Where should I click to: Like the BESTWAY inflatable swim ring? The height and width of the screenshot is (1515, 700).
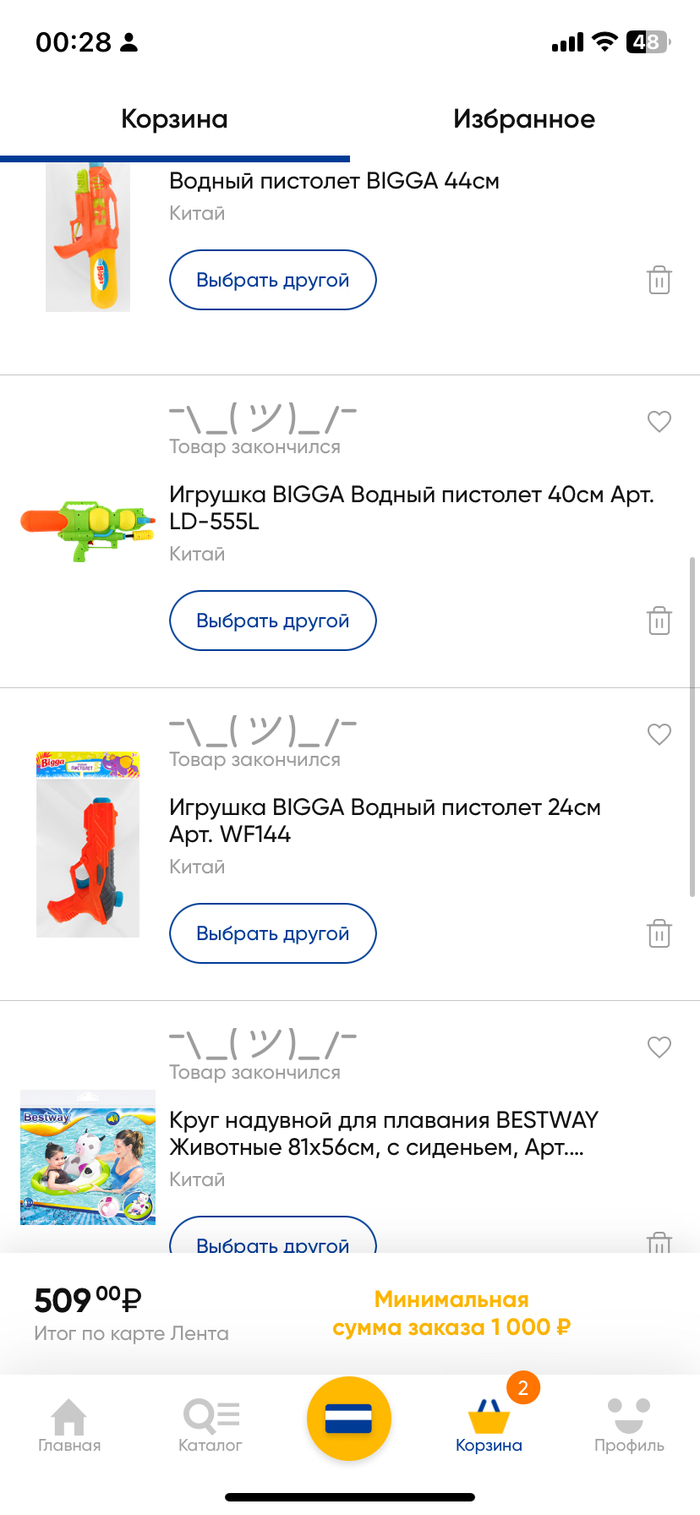658,1047
